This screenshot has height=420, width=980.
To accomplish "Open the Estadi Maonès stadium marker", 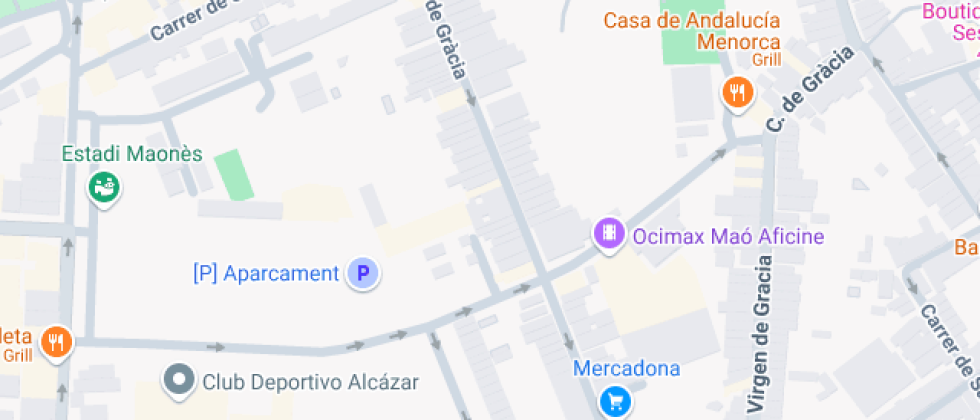I will [104, 186].
